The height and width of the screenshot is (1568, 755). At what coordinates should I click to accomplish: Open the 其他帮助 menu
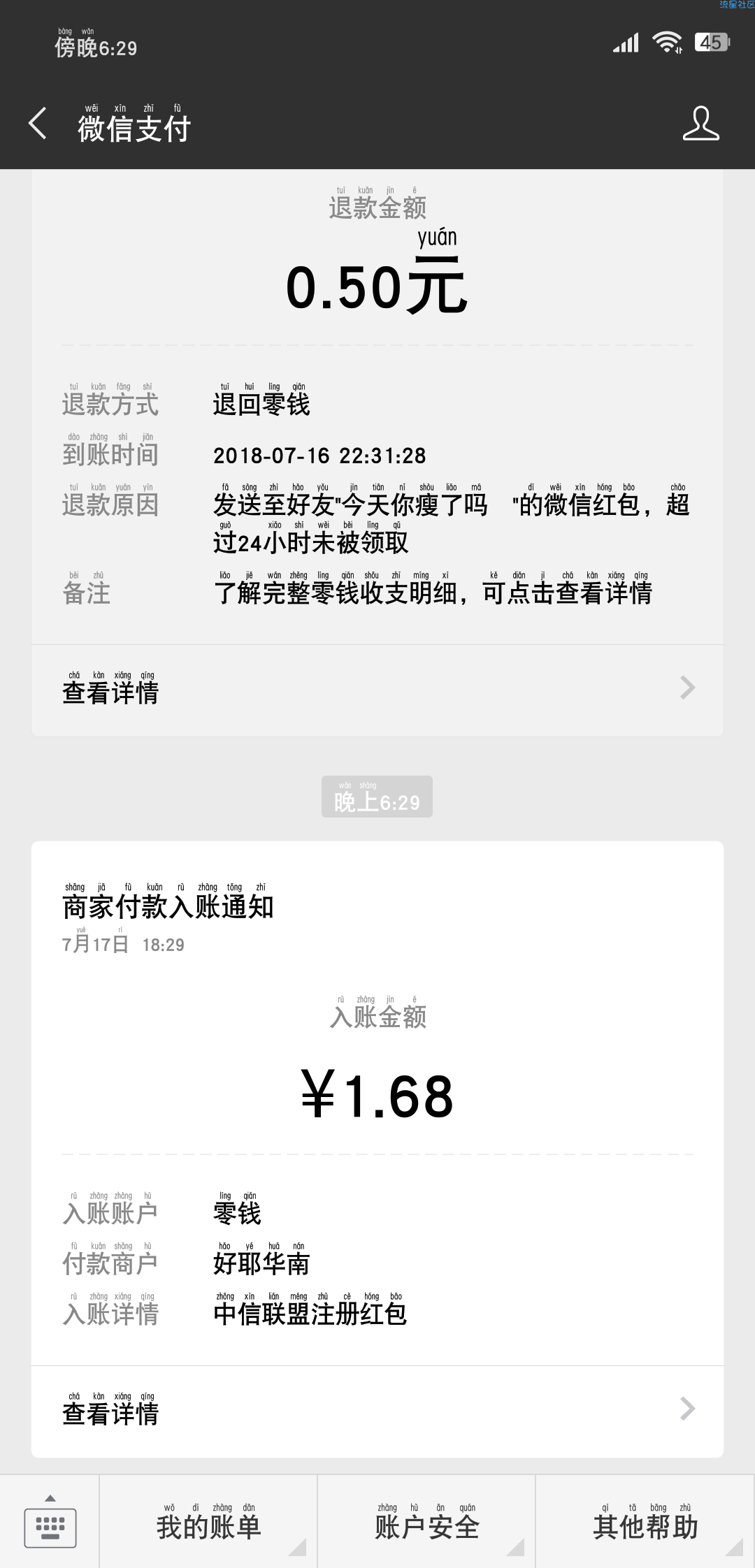(645, 1522)
